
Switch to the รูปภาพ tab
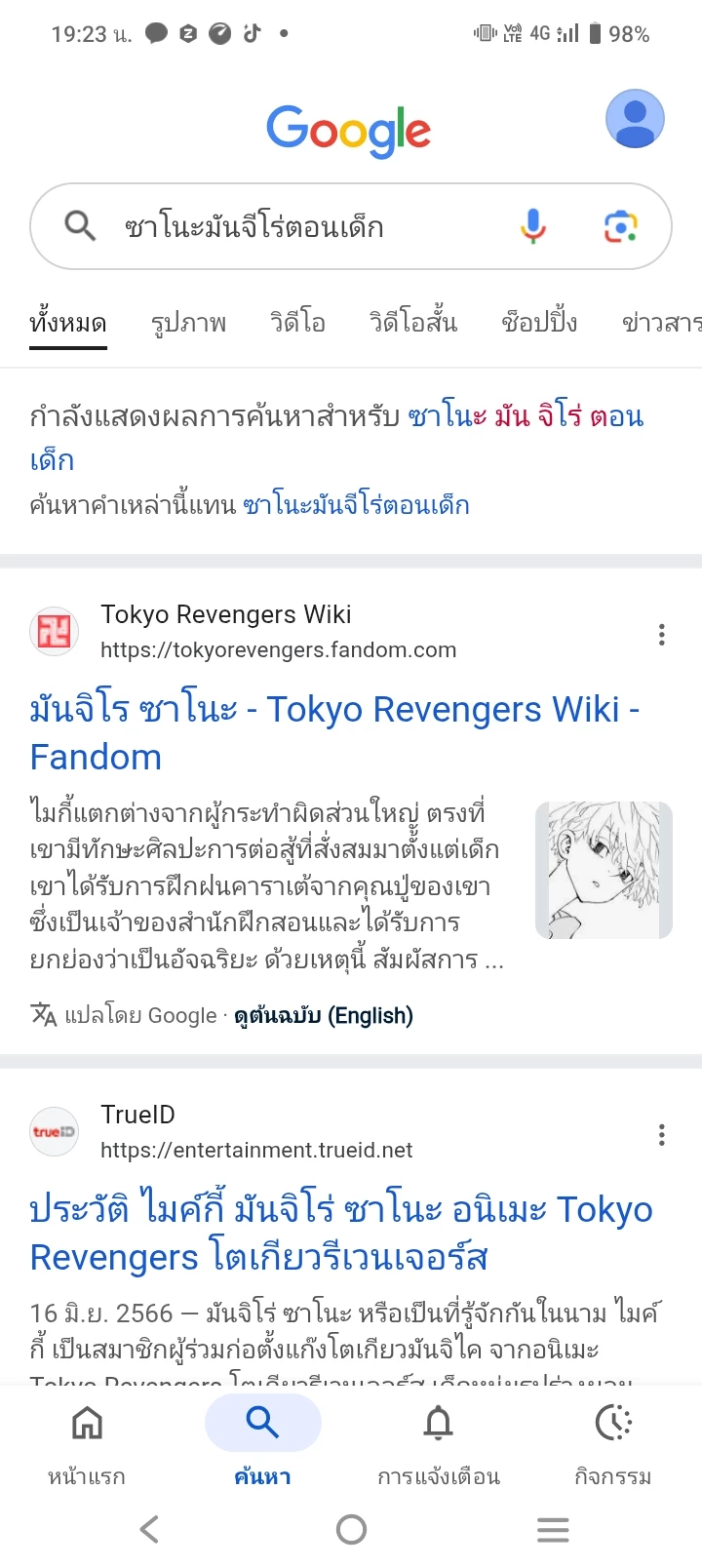tap(188, 323)
